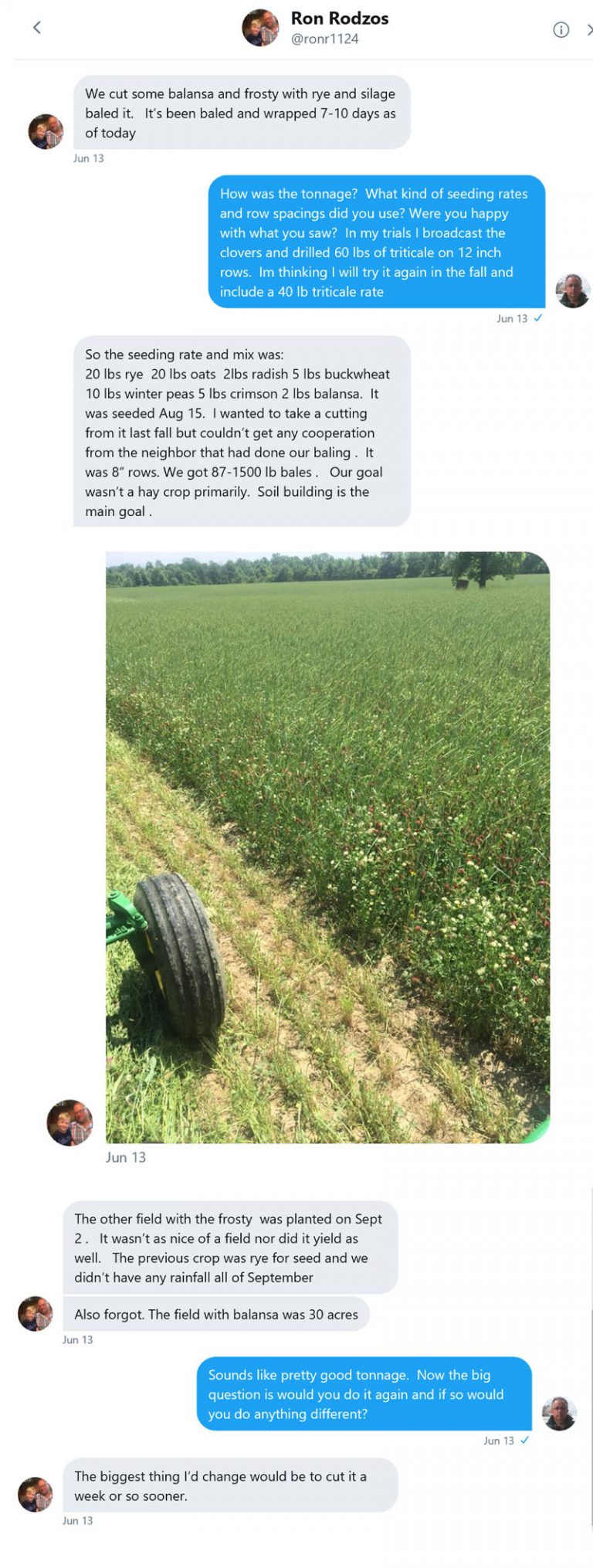Open conversation info icon
This screenshot has width=593, height=1568.
(561, 29)
